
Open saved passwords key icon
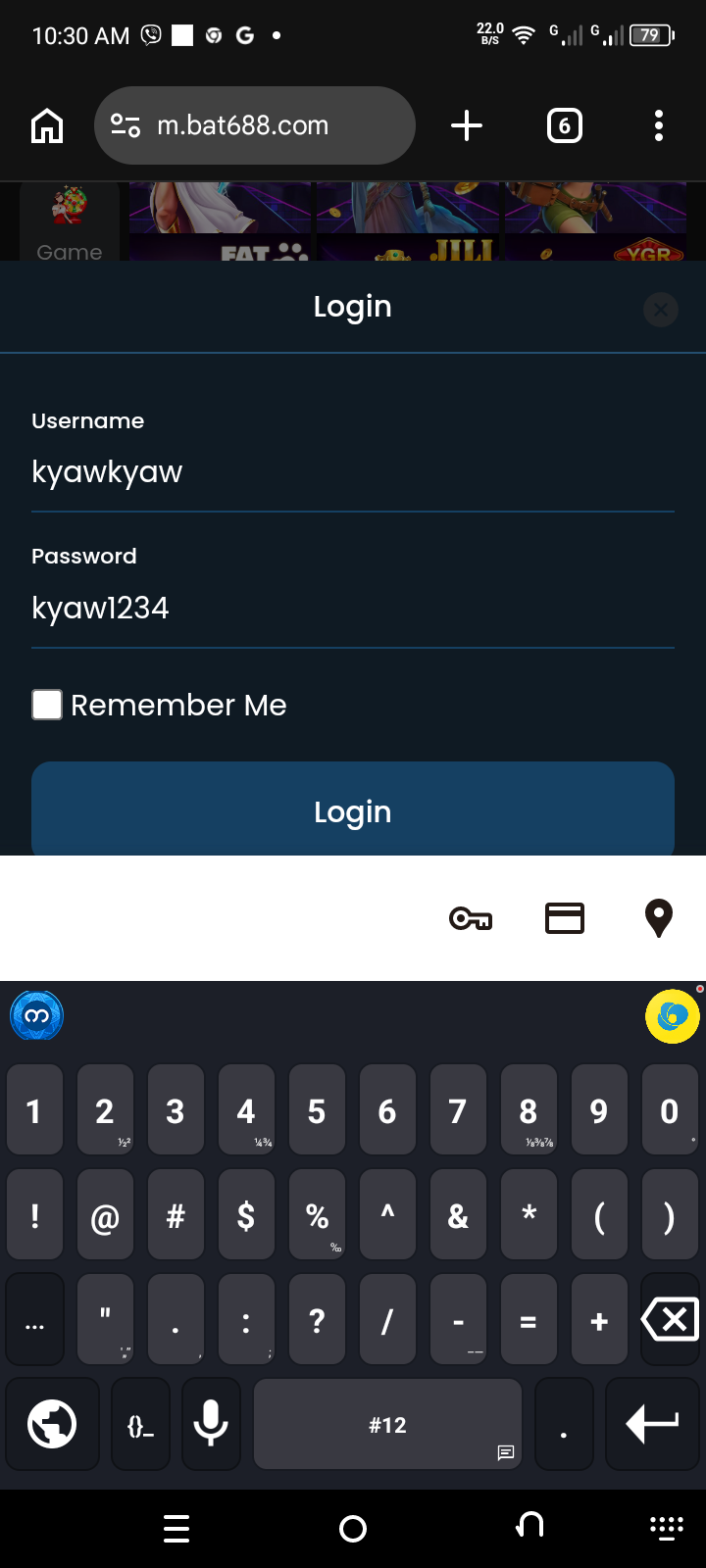[x=471, y=918]
